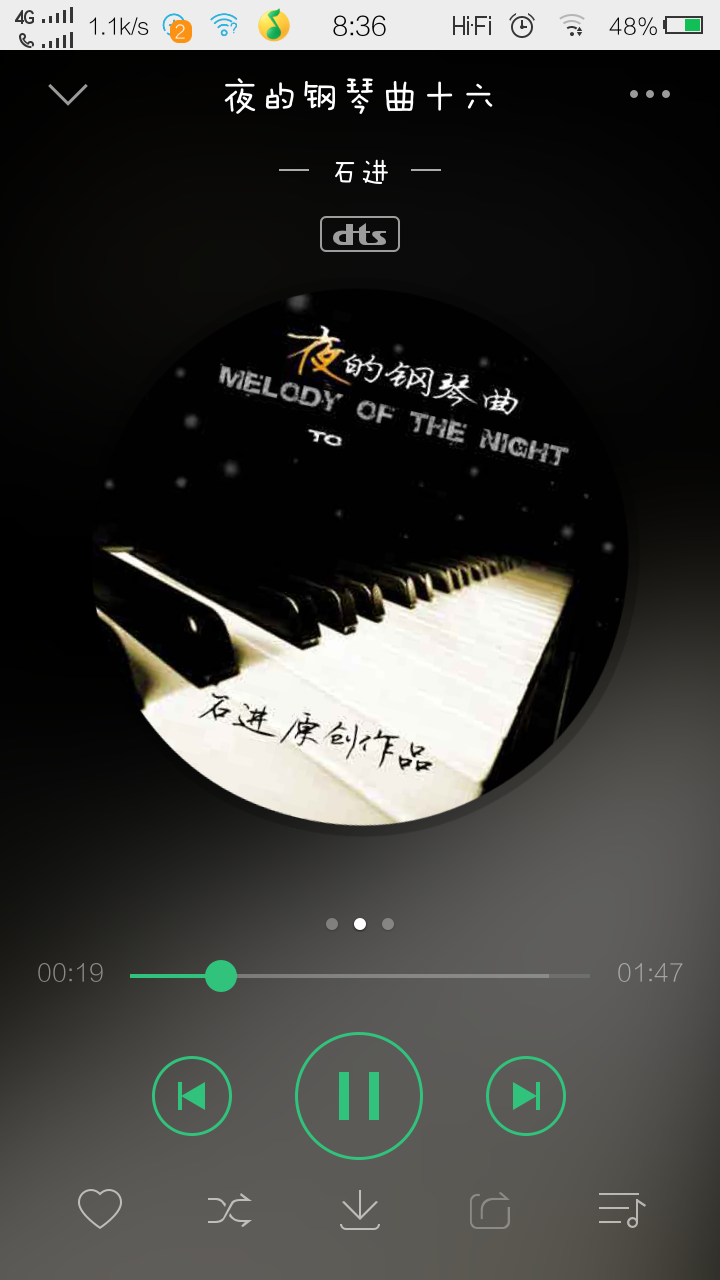Open the current playlist queue icon
Image resolution: width=720 pixels, height=1280 pixels.
pyautogui.click(x=619, y=1209)
